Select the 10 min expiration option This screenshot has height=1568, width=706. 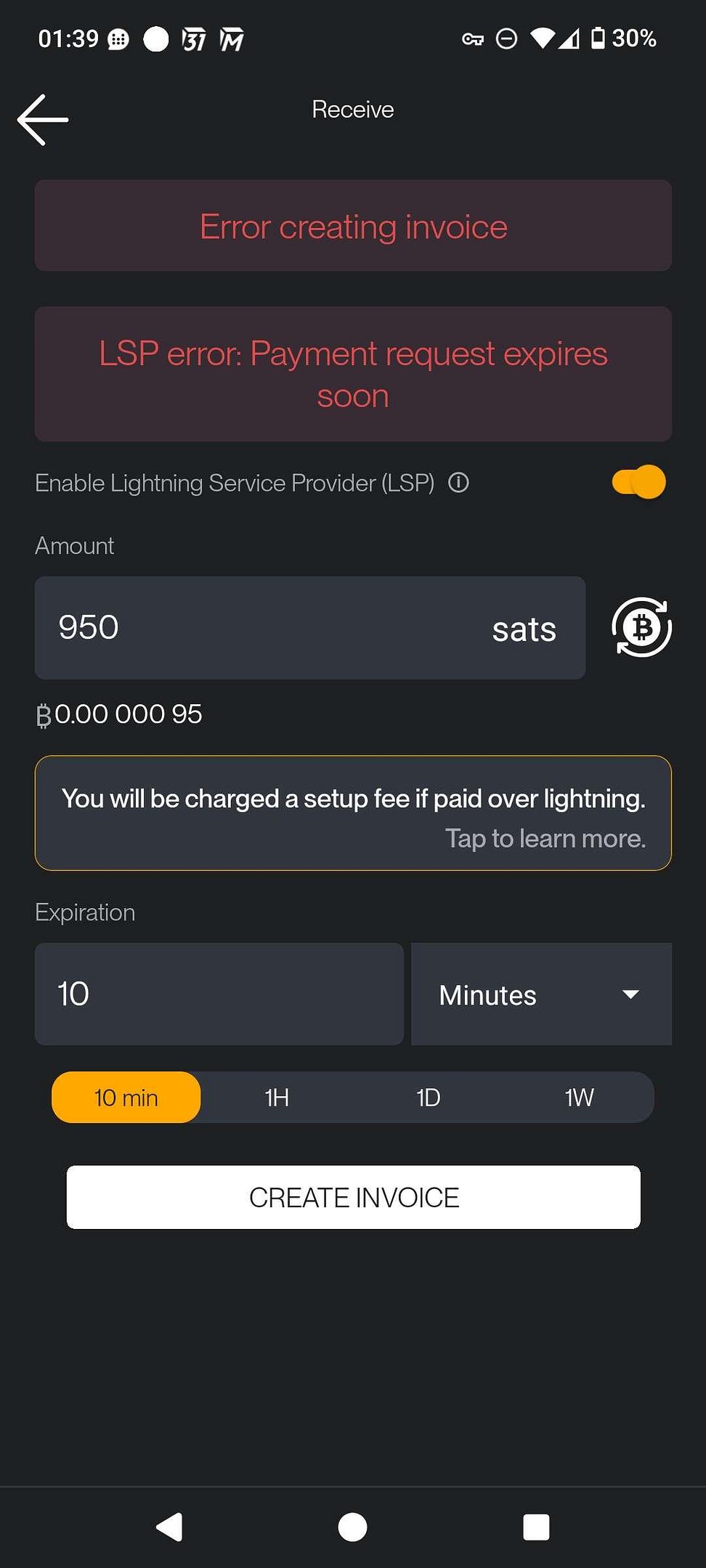[x=126, y=1098]
